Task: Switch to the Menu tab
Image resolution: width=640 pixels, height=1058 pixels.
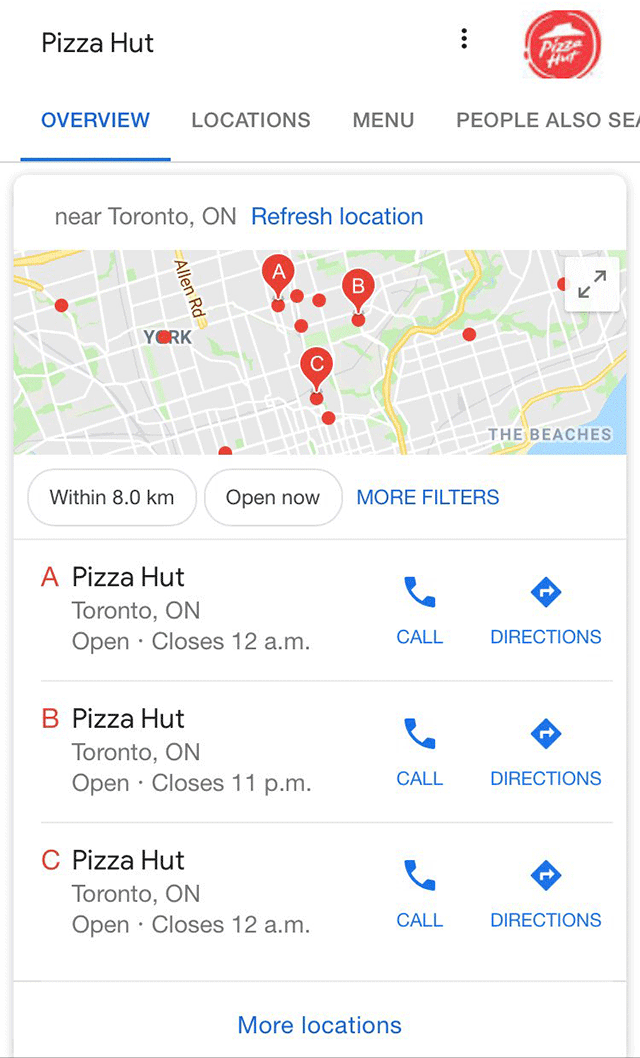Action: click(x=383, y=120)
